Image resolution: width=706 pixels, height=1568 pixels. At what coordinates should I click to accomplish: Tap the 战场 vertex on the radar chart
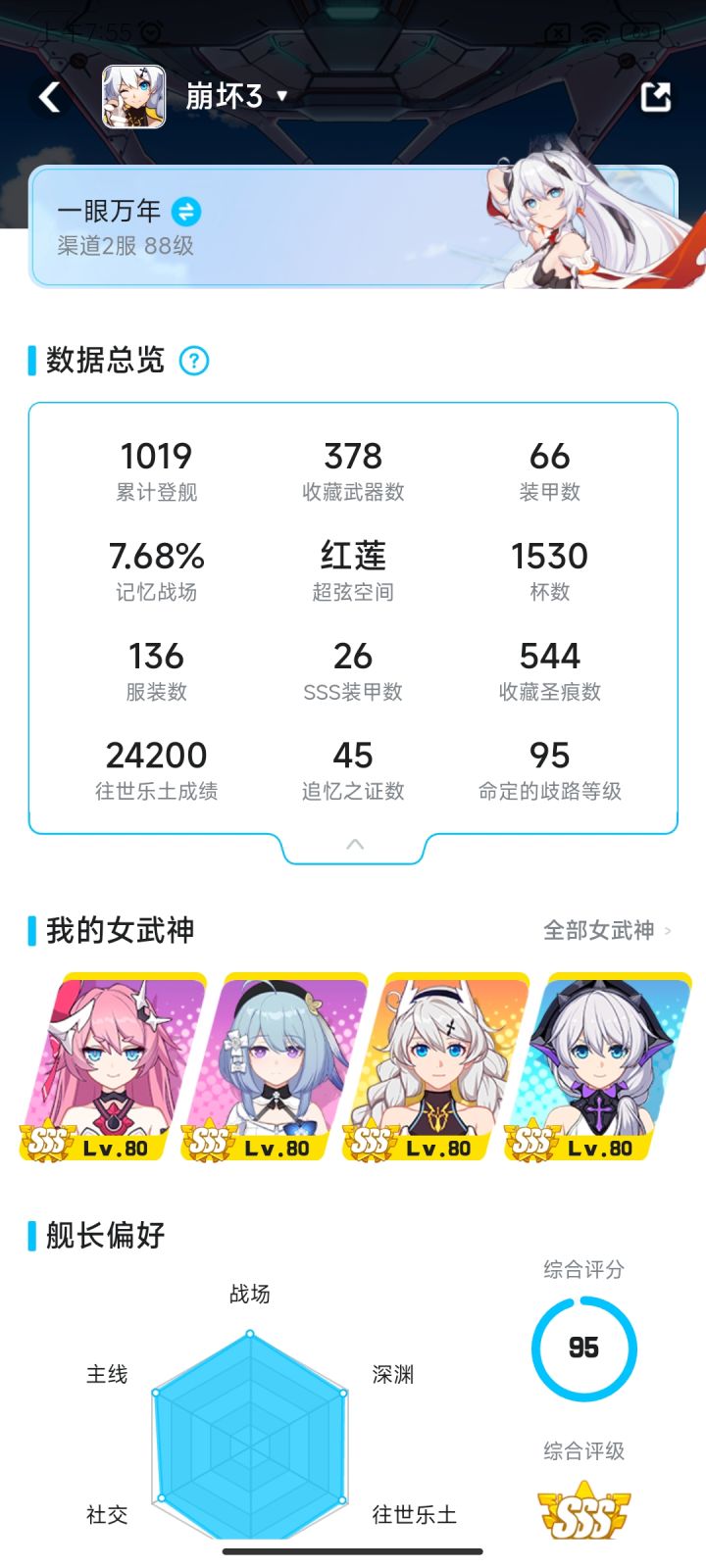(x=251, y=1333)
